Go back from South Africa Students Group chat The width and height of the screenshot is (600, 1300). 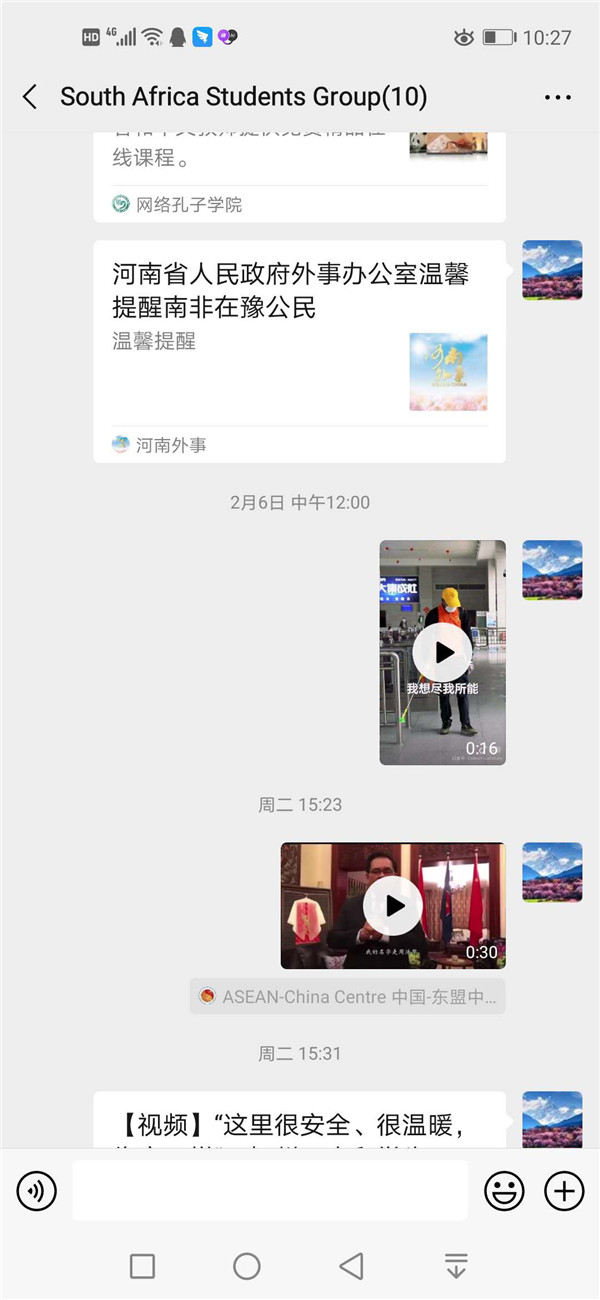[30, 97]
